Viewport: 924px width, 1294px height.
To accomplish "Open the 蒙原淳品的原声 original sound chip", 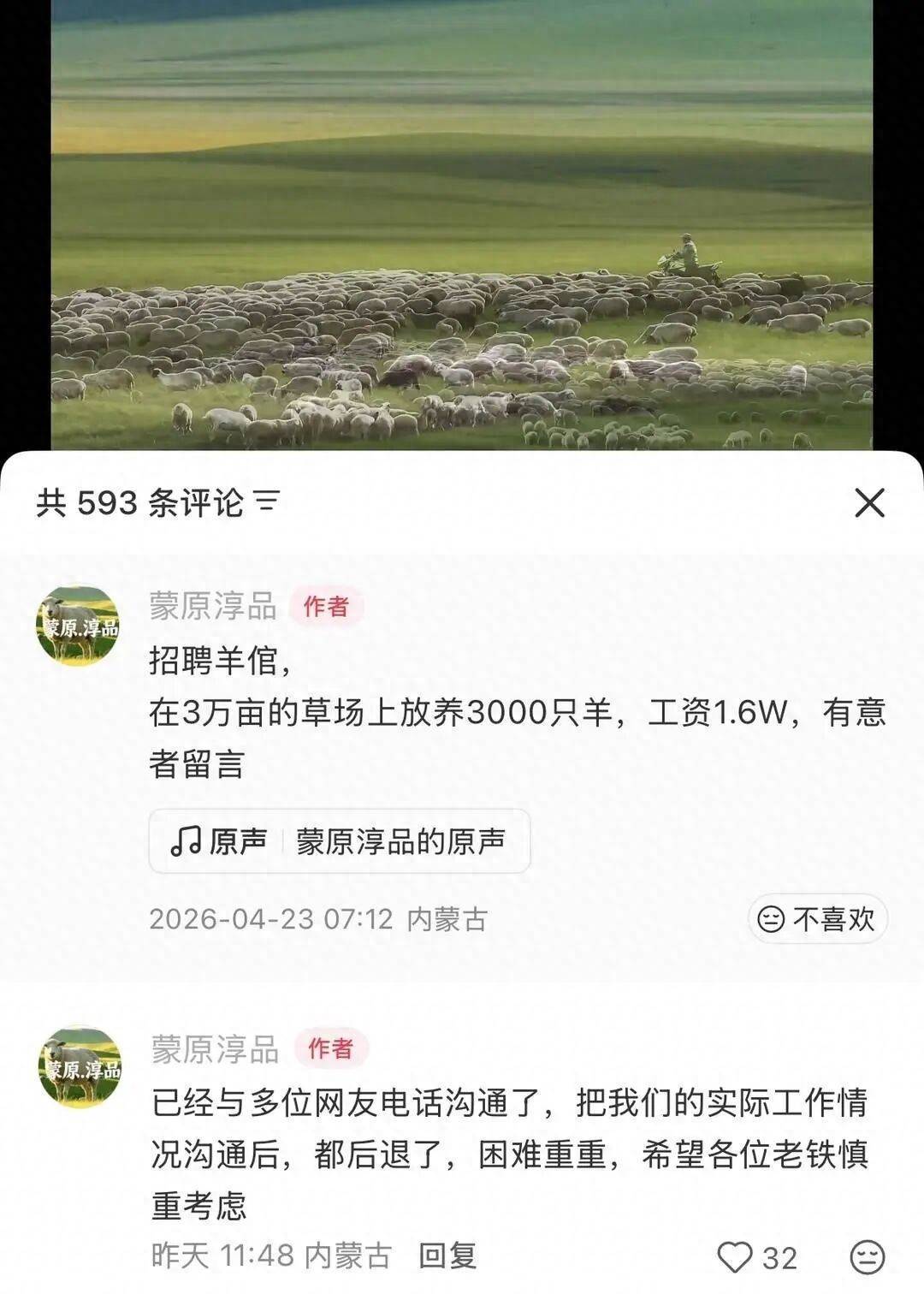I will tap(339, 841).
